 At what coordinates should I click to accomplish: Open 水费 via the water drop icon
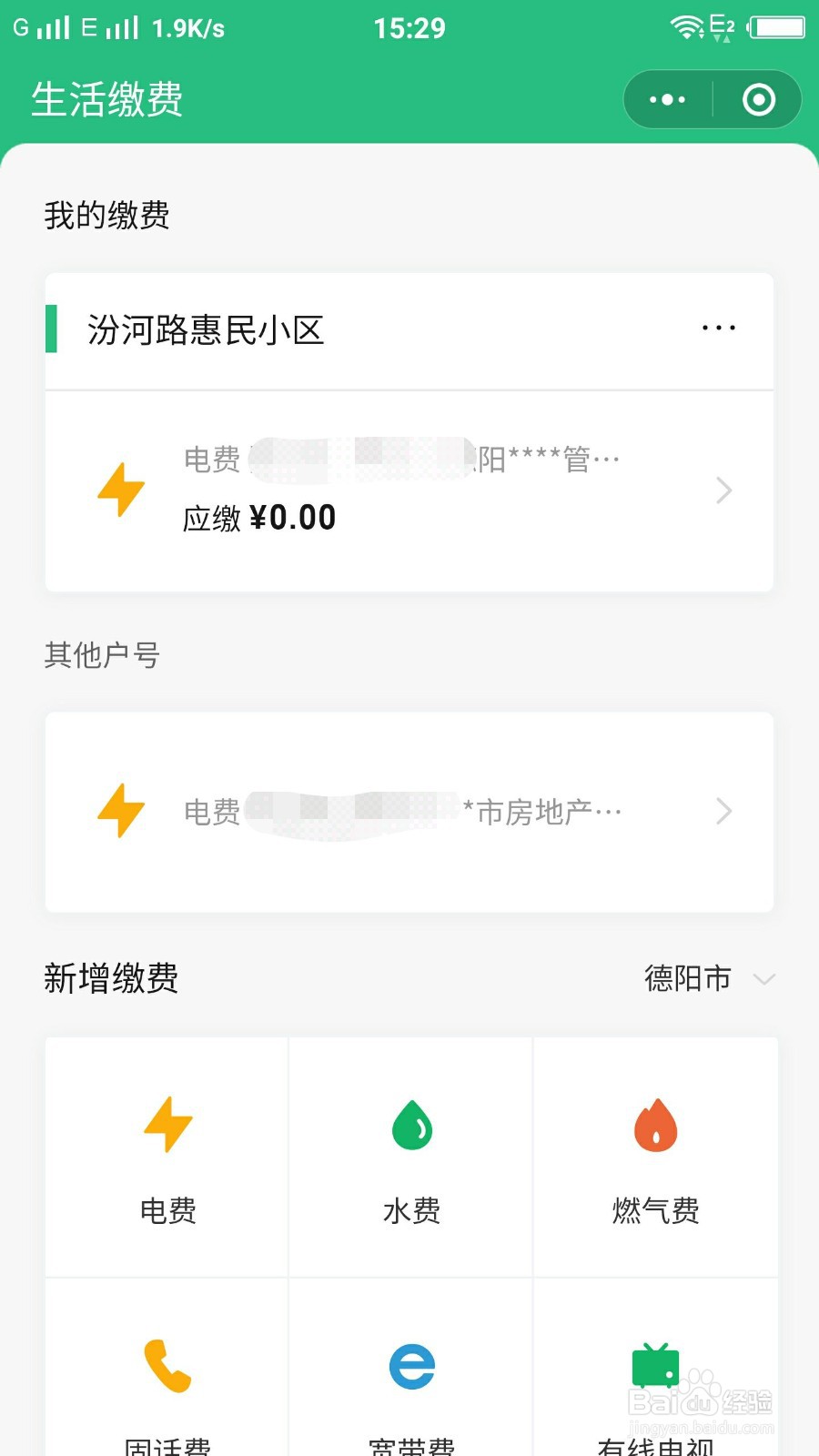[410, 1126]
